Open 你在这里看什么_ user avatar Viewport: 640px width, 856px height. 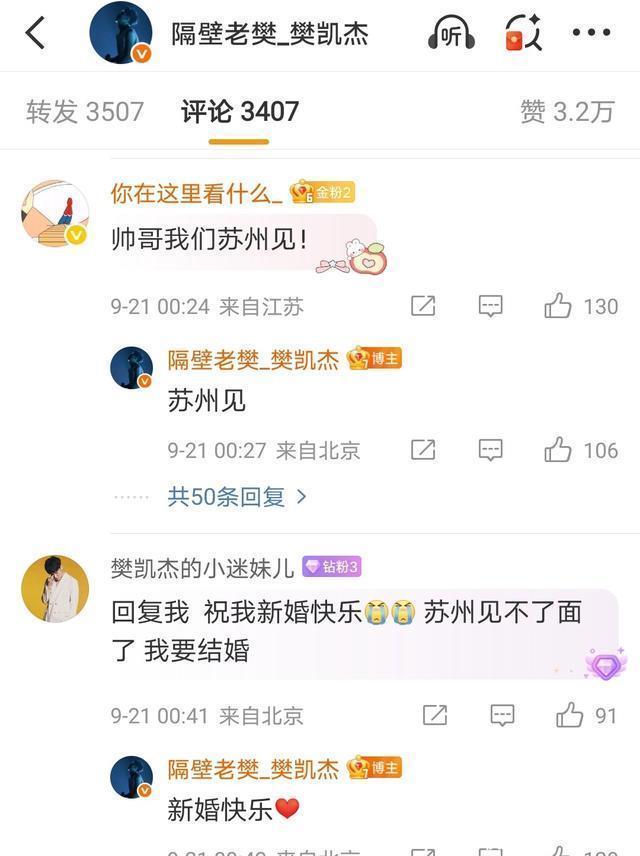55,214
